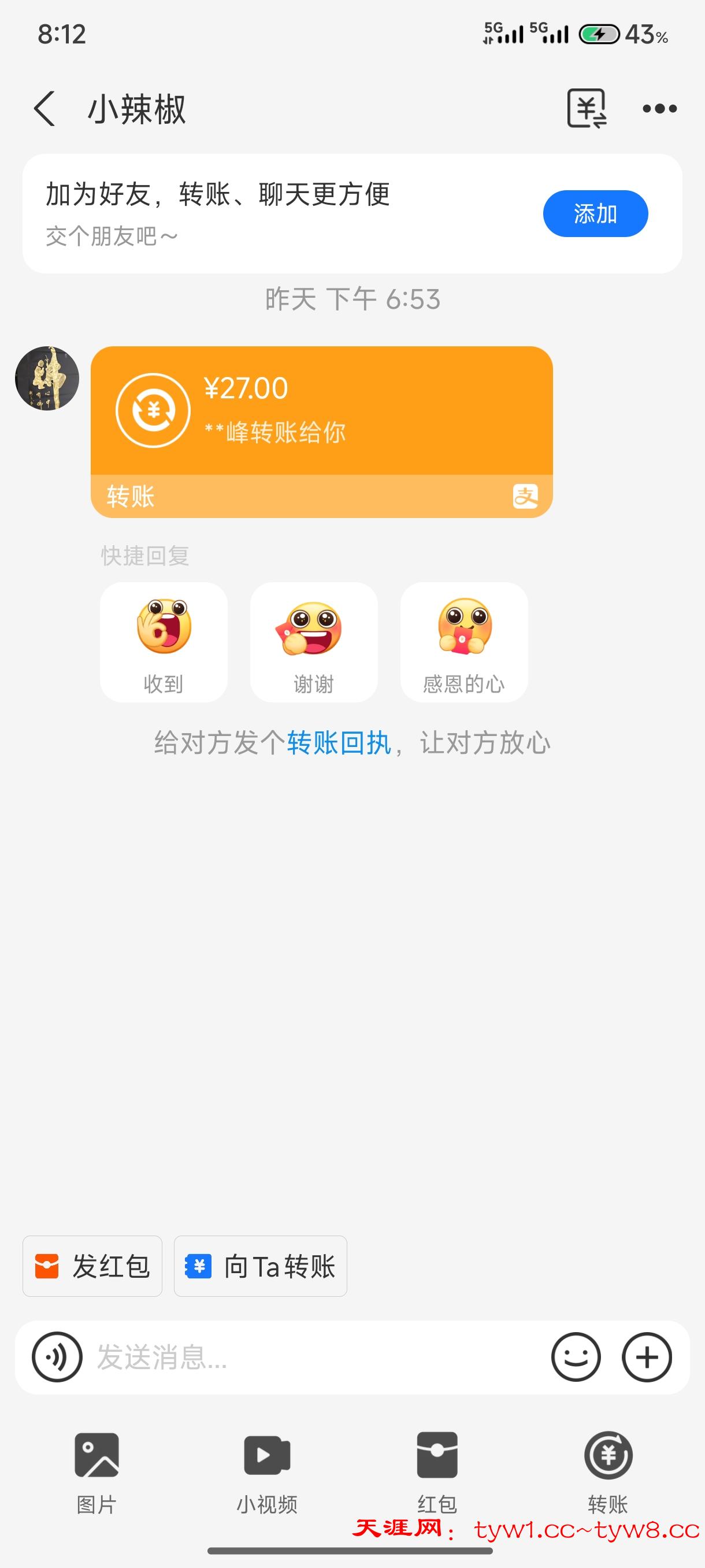Tap the 向Ta转账 shortcut chip
This screenshot has width=705, height=1568.
click(x=261, y=1267)
